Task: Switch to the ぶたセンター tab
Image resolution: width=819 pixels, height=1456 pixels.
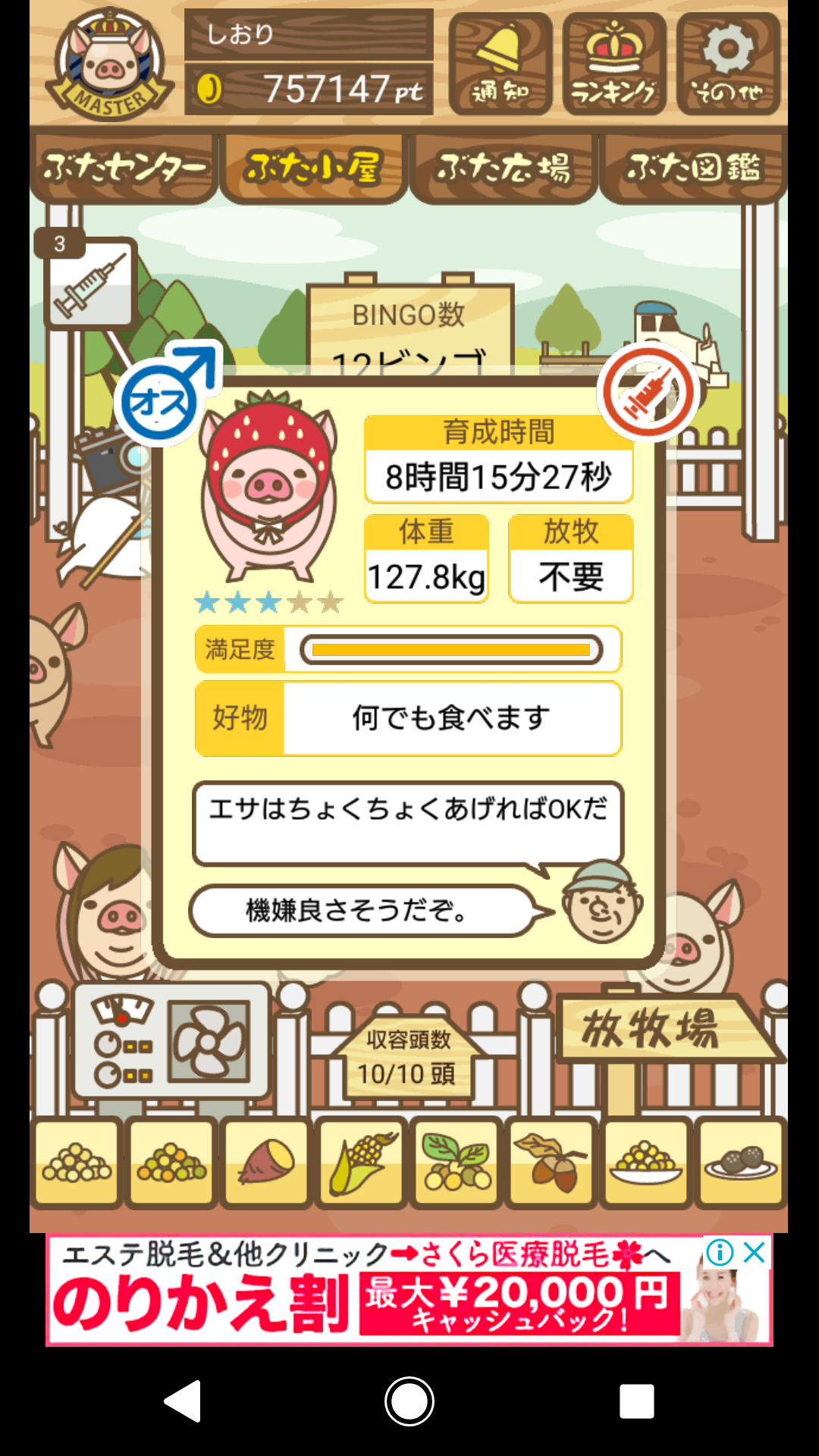Action: [124, 168]
